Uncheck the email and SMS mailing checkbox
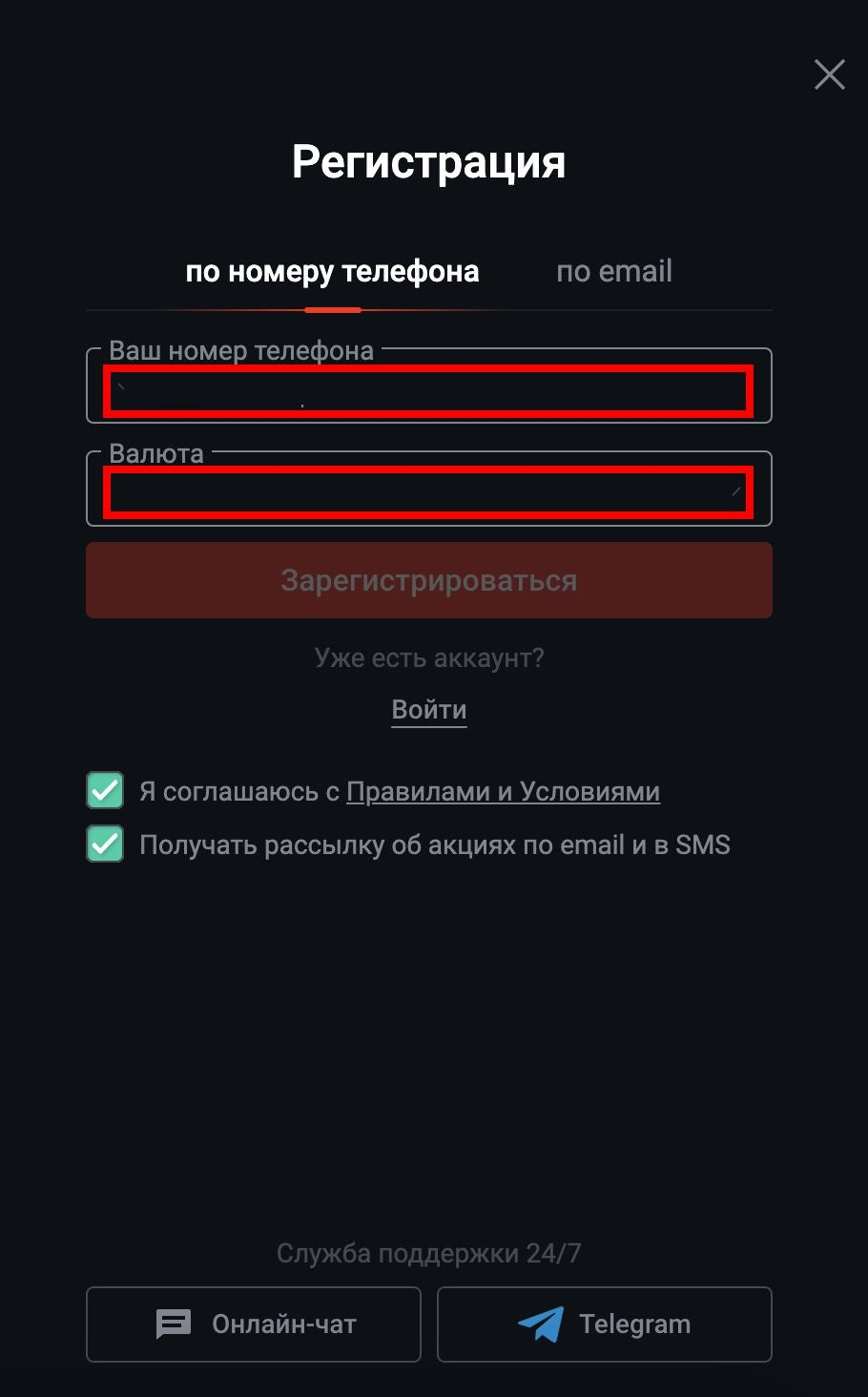Viewport: 868px width, 1397px height. pos(105,844)
